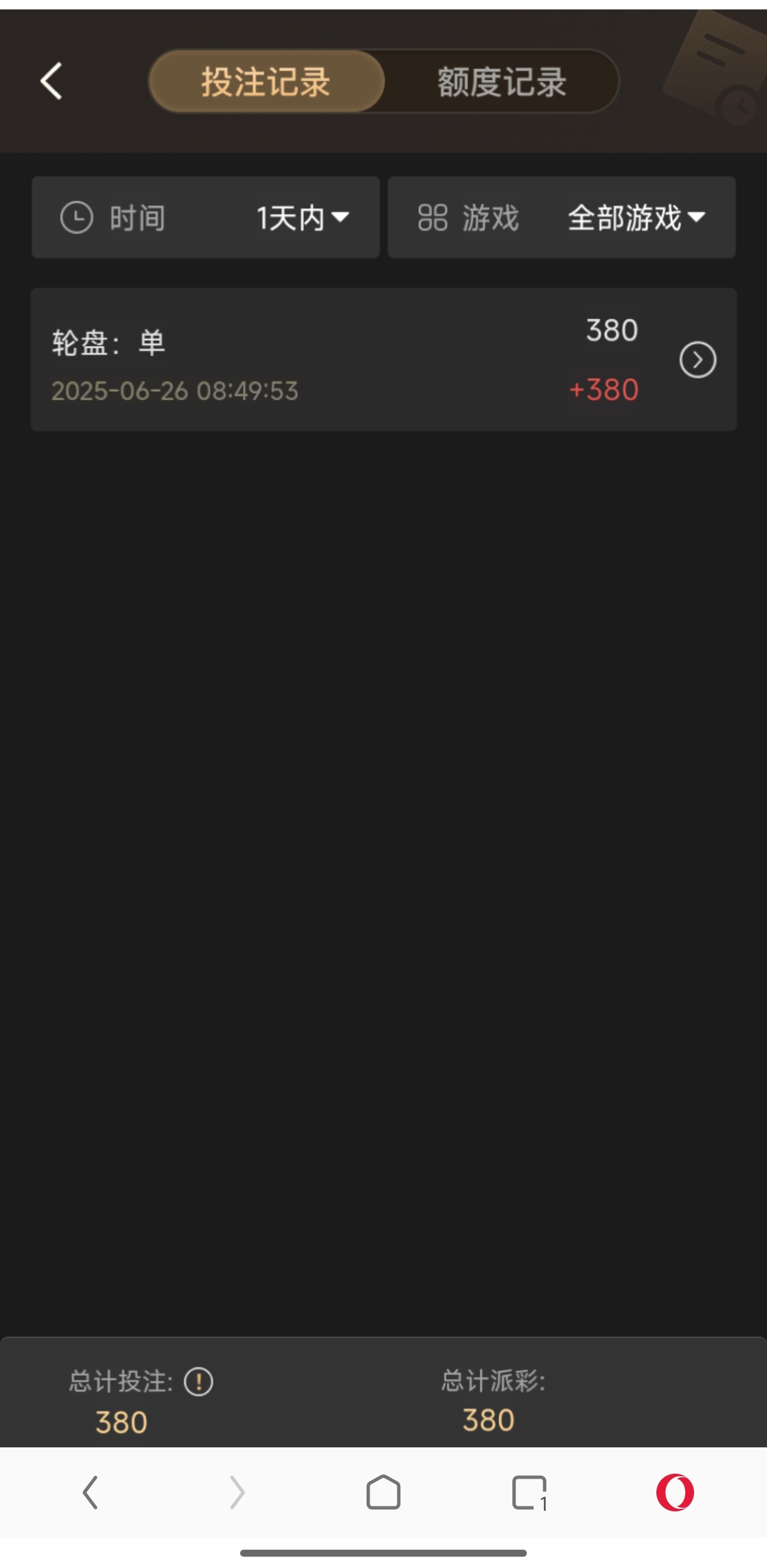The image size is (767, 1568).
Task: Open the 时间 filter dropdown showing 1天内
Action: 206,218
